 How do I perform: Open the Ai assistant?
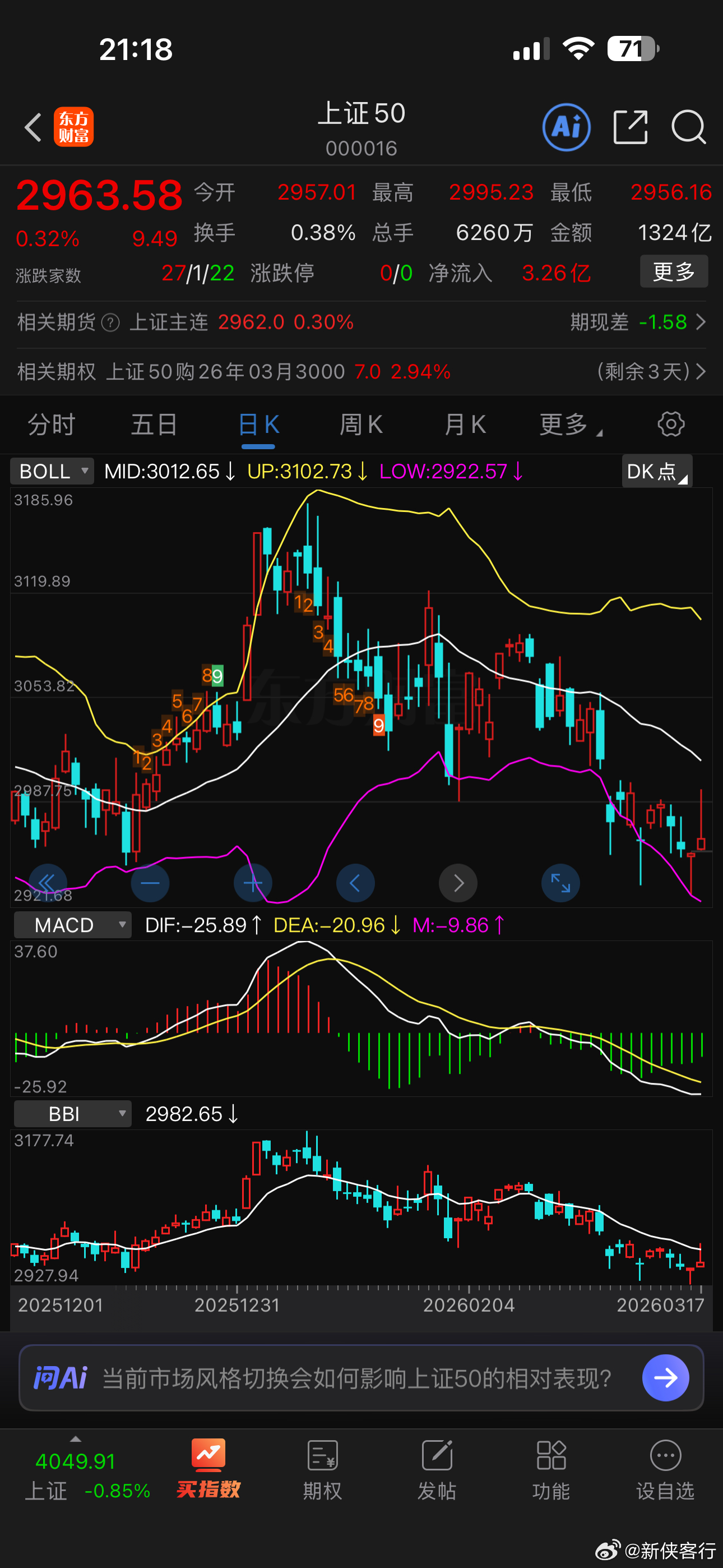pyautogui.click(x=566, y=127)
